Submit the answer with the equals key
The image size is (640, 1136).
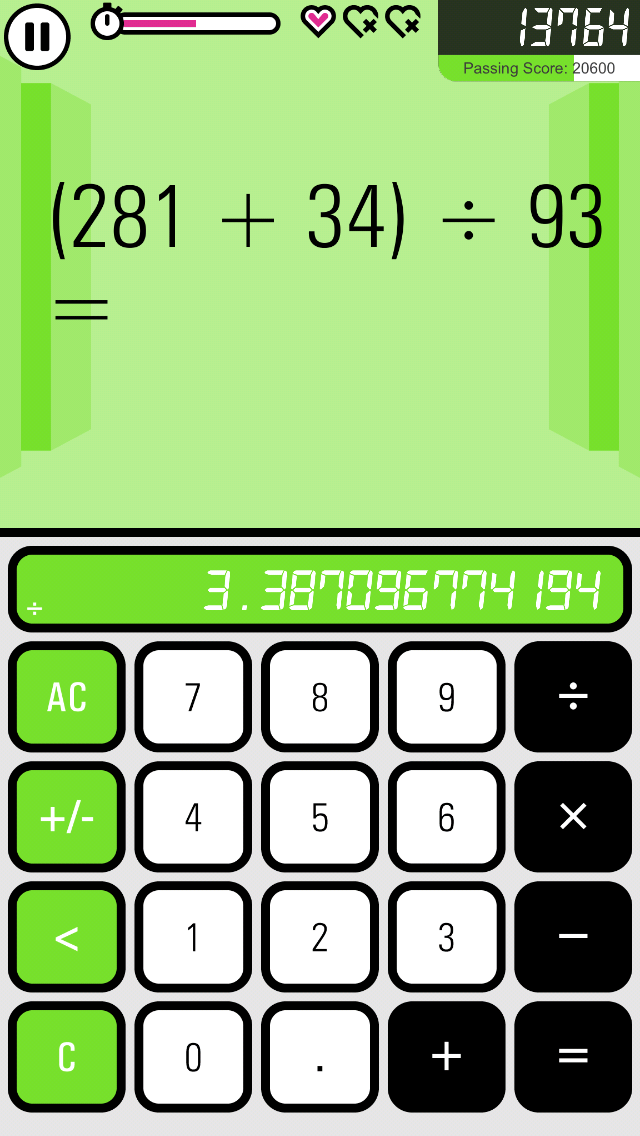[x=573, y=1057]
